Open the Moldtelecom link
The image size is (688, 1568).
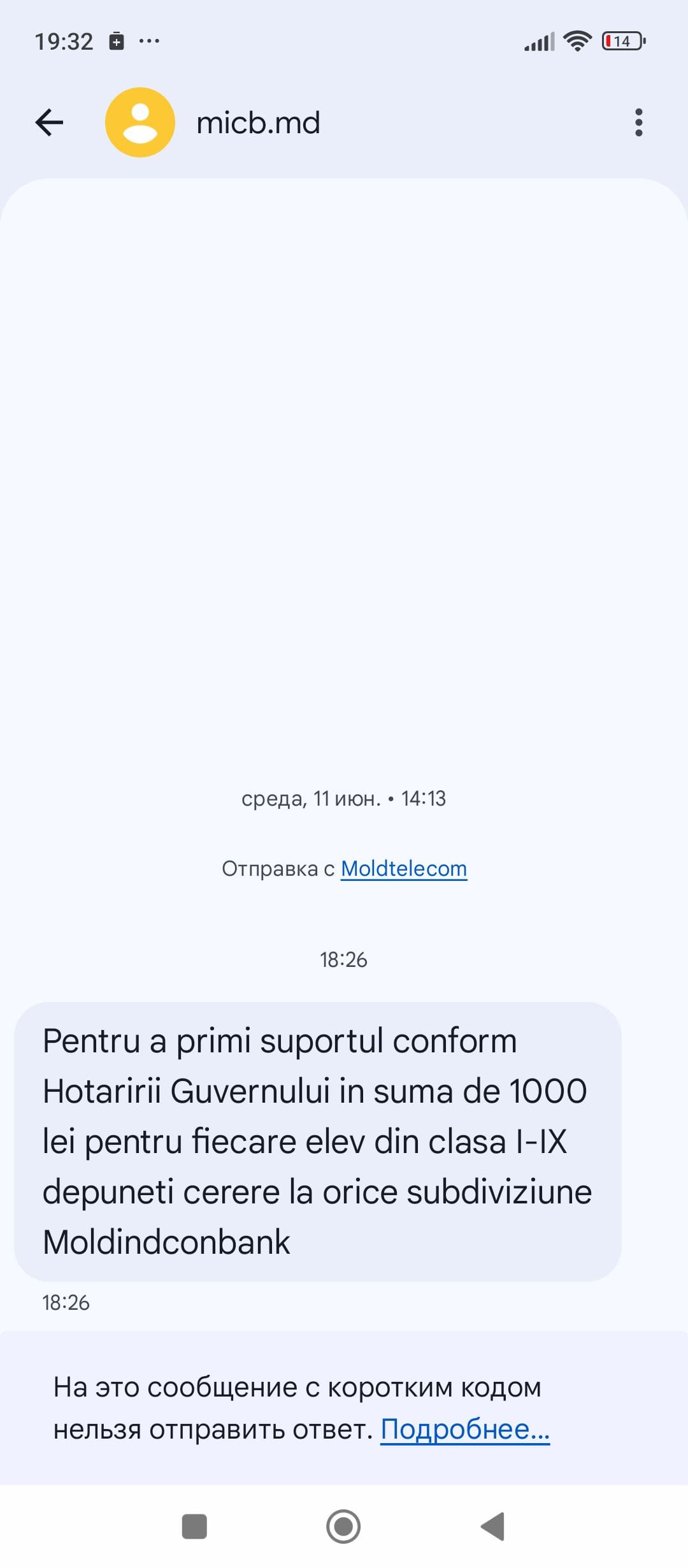(x=404, y=869)
